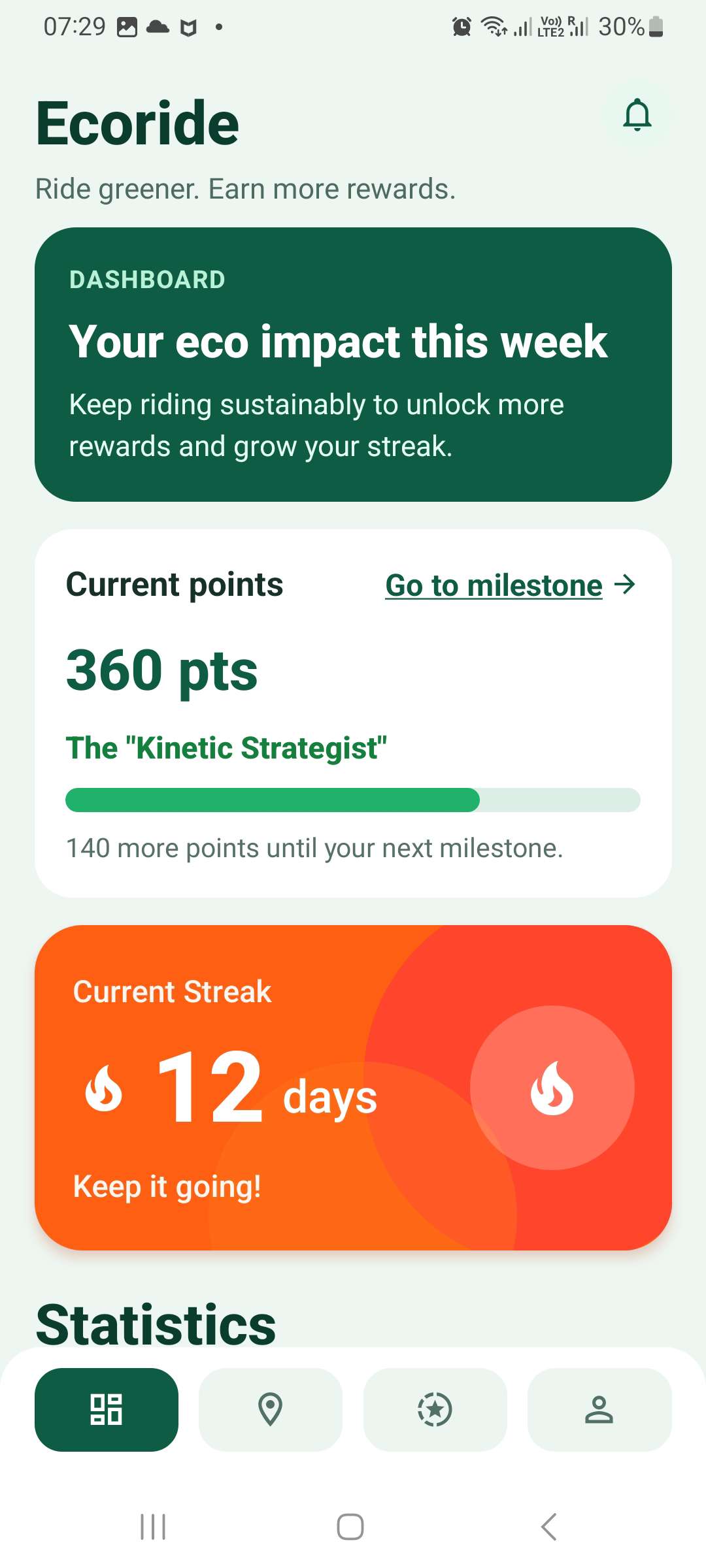Open the notifications bell
Viewport: 706px width, 1568px height.
[x=637, y=116]
